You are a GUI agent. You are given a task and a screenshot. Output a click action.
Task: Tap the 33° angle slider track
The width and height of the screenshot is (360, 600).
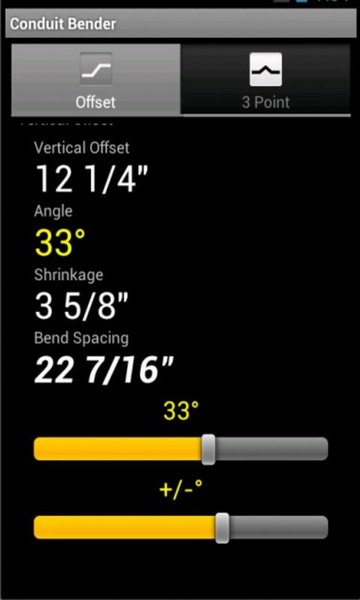(x=181, y=449)
